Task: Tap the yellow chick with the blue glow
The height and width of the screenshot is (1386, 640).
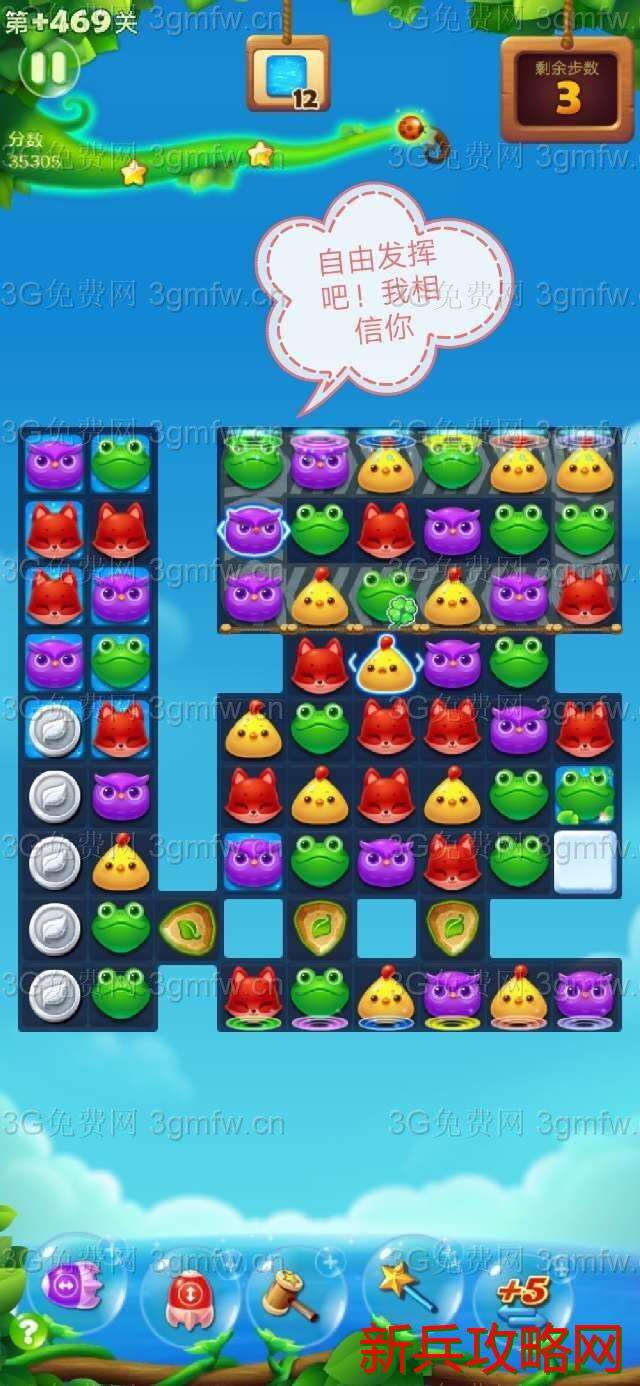Action: tap(386, 664)
